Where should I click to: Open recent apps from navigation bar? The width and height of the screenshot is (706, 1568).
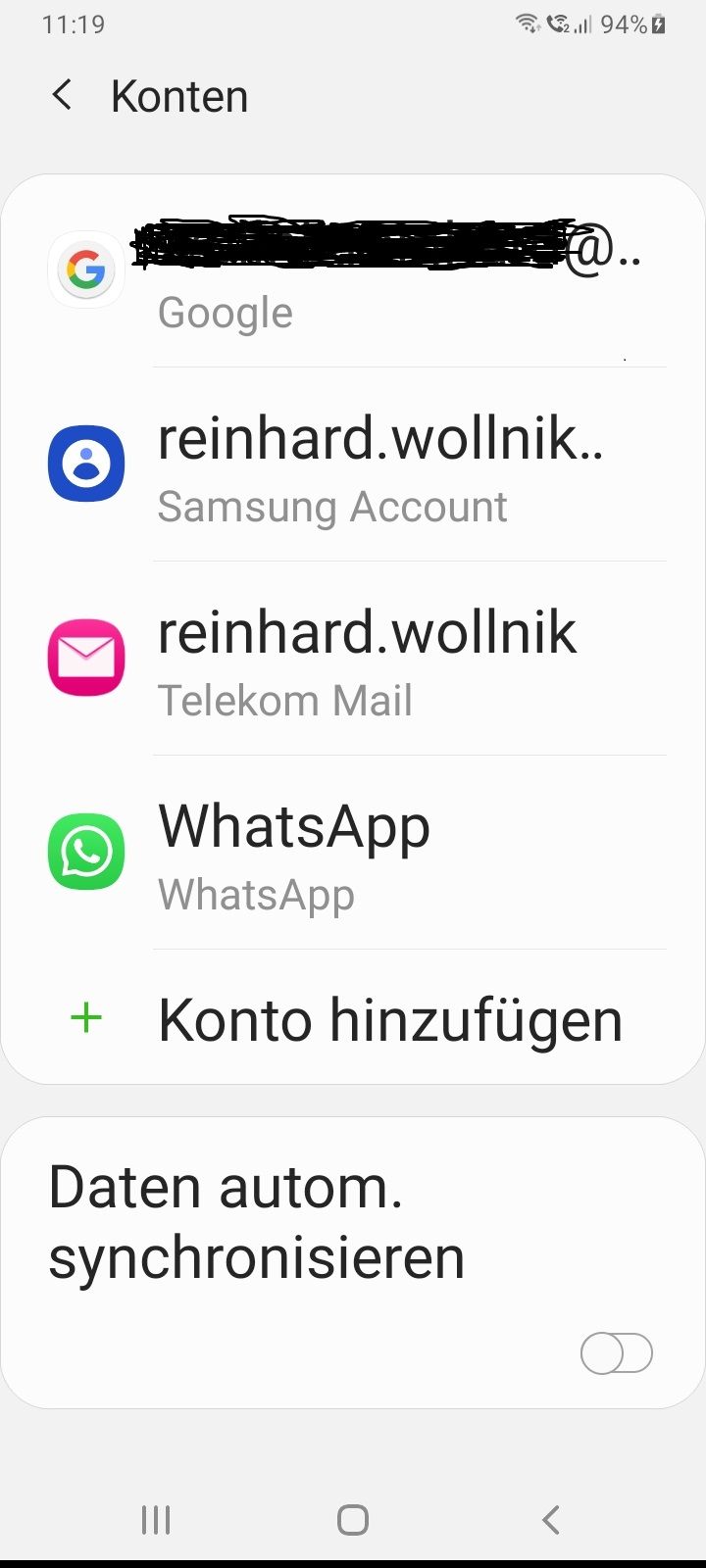tap(156, 1520)
